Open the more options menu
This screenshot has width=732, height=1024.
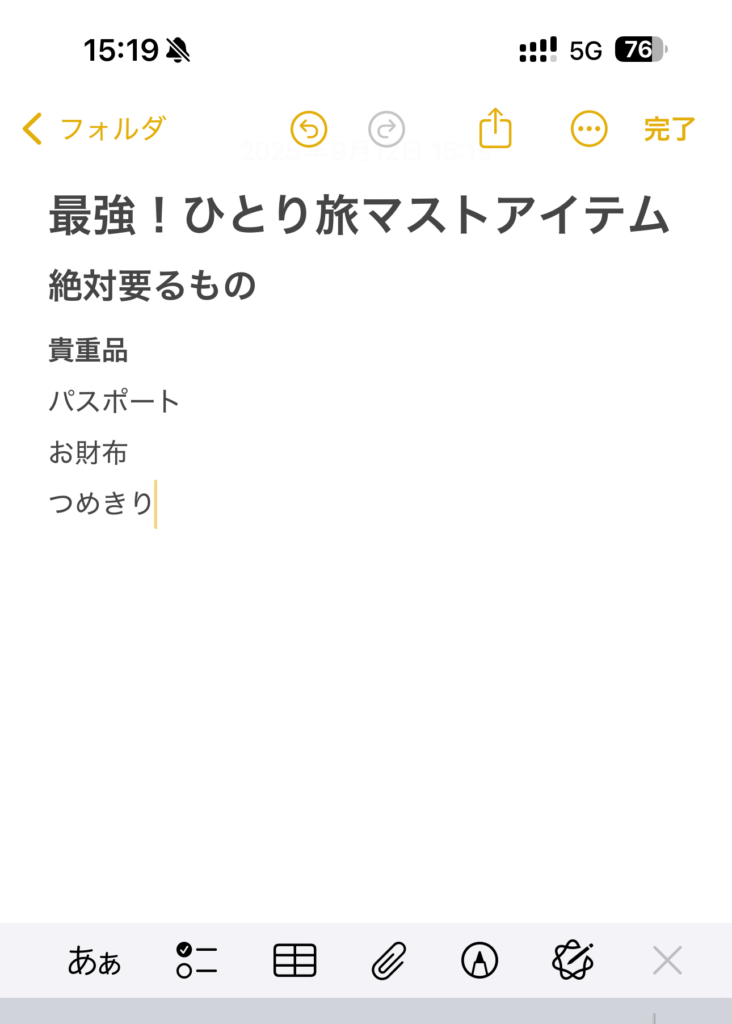pos(589,129)
